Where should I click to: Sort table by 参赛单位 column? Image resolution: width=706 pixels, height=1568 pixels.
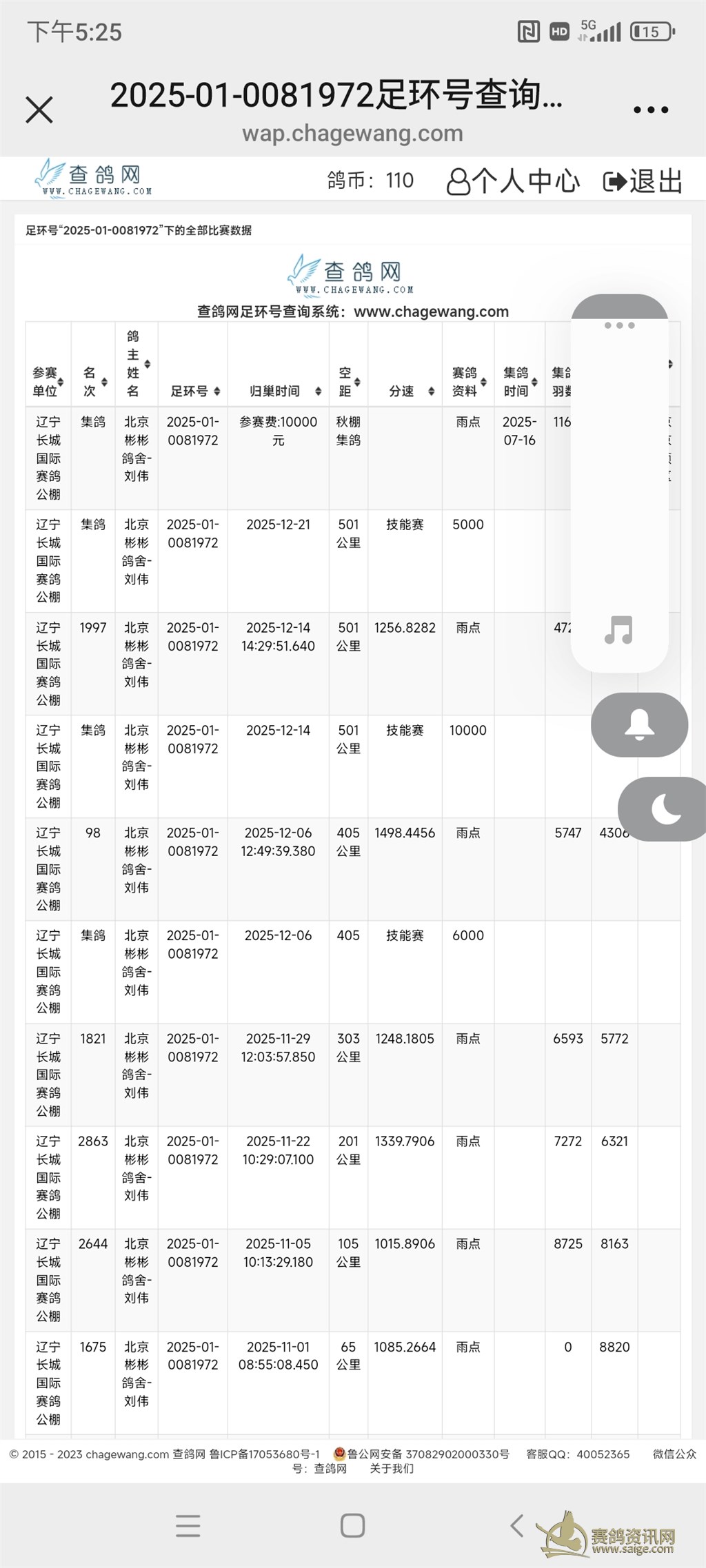click(x=48, y=381)
